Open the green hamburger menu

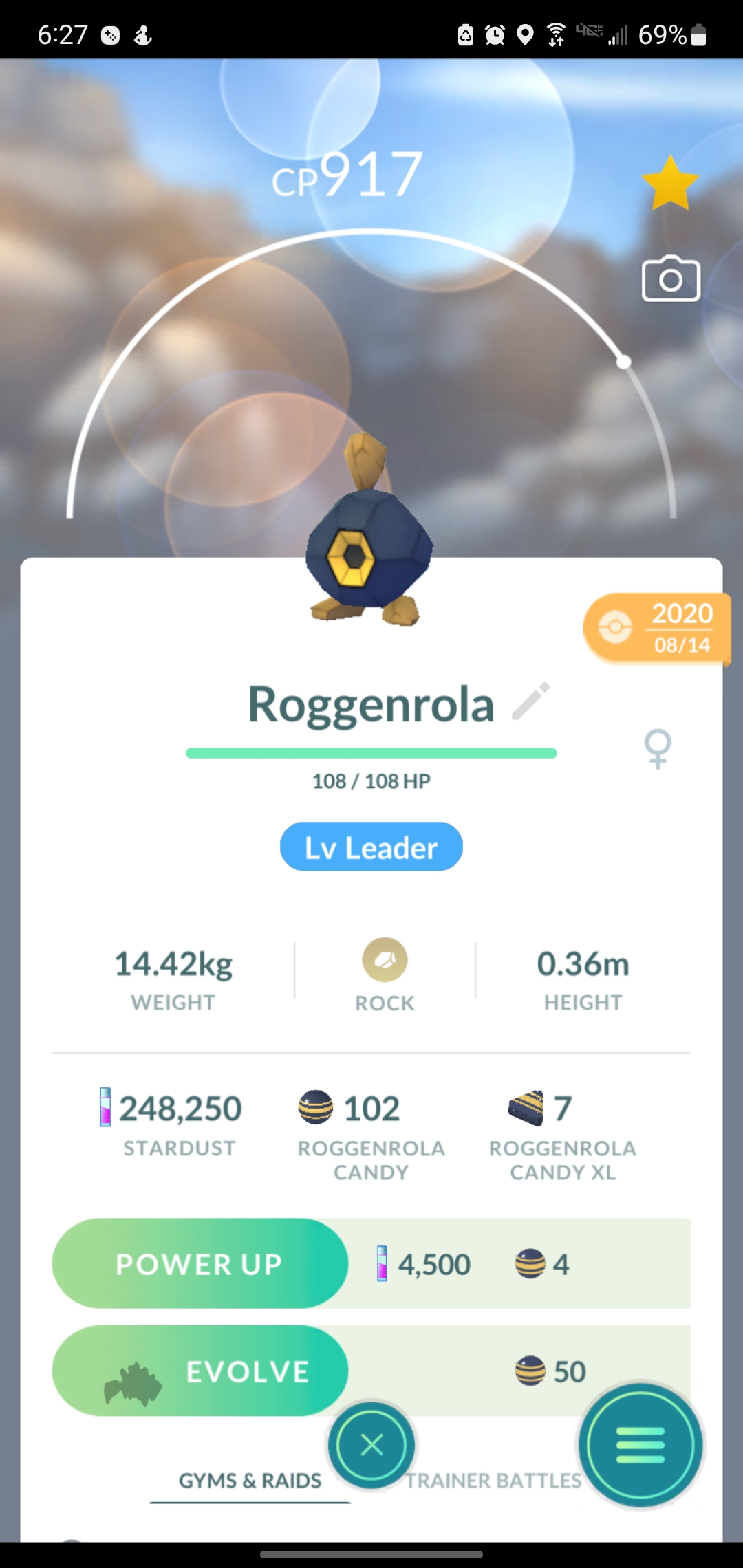[x=640, y=1445]
